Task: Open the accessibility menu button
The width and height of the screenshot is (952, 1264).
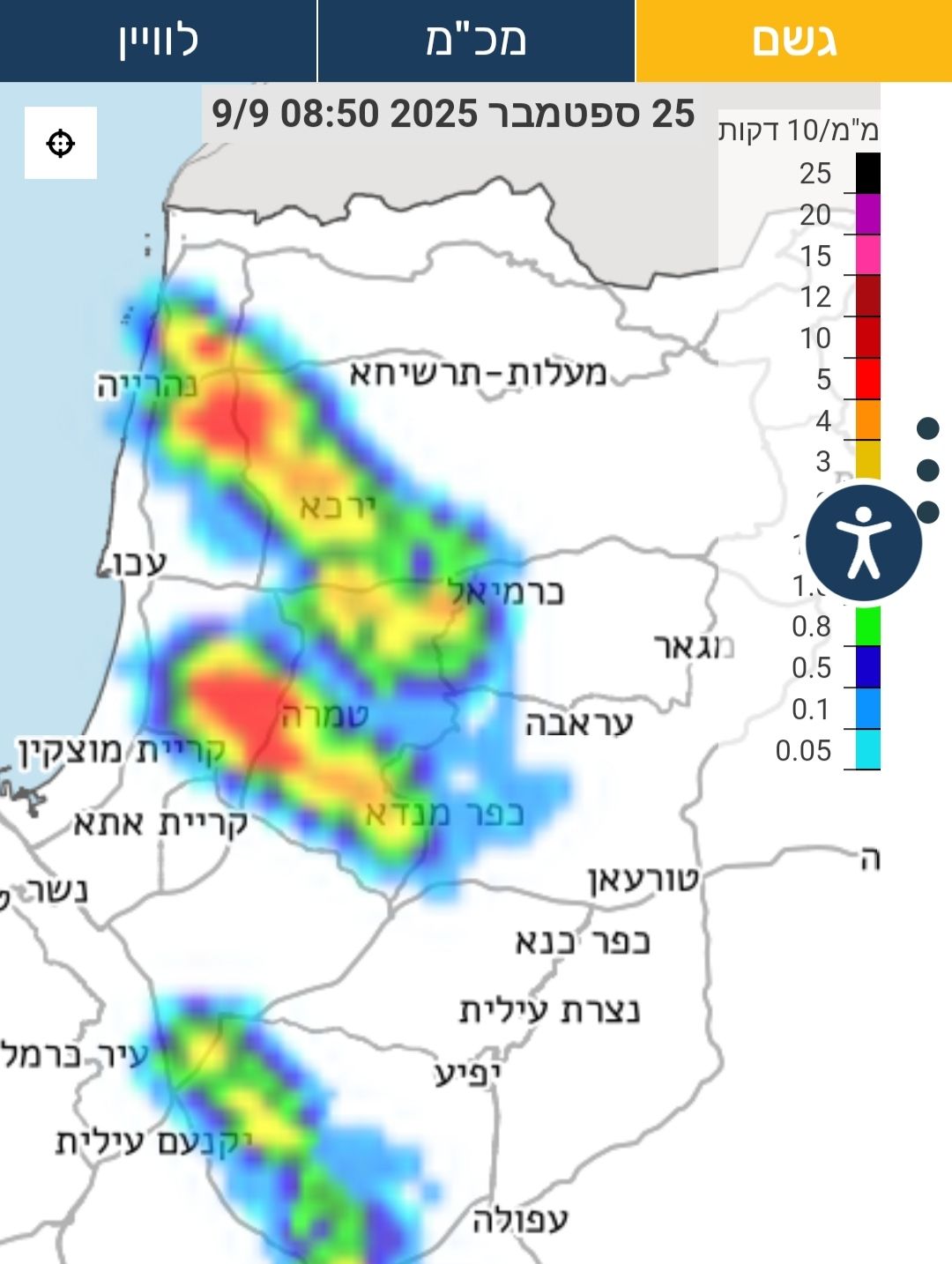Action: click(864, 542)
